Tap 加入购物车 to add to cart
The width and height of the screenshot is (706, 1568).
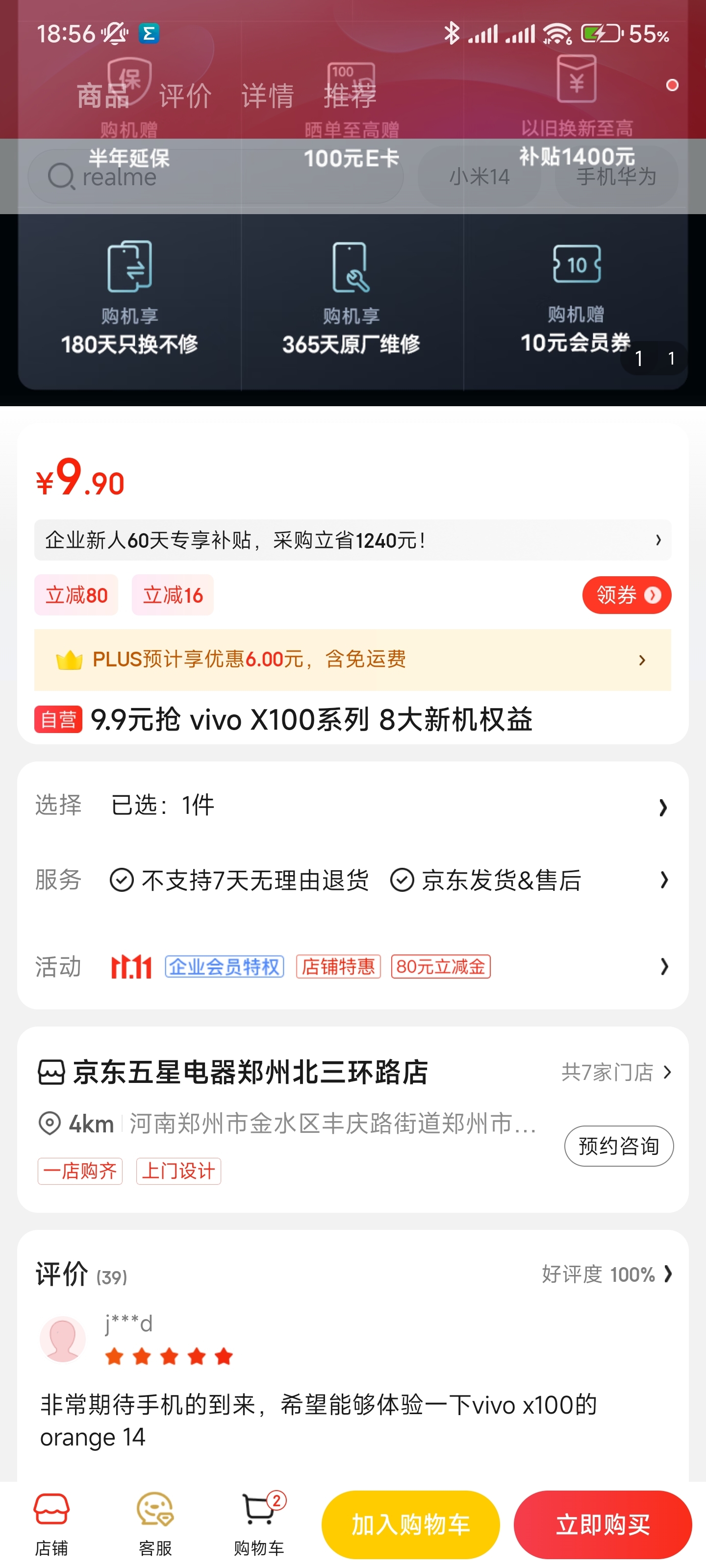coord(410,1524)
